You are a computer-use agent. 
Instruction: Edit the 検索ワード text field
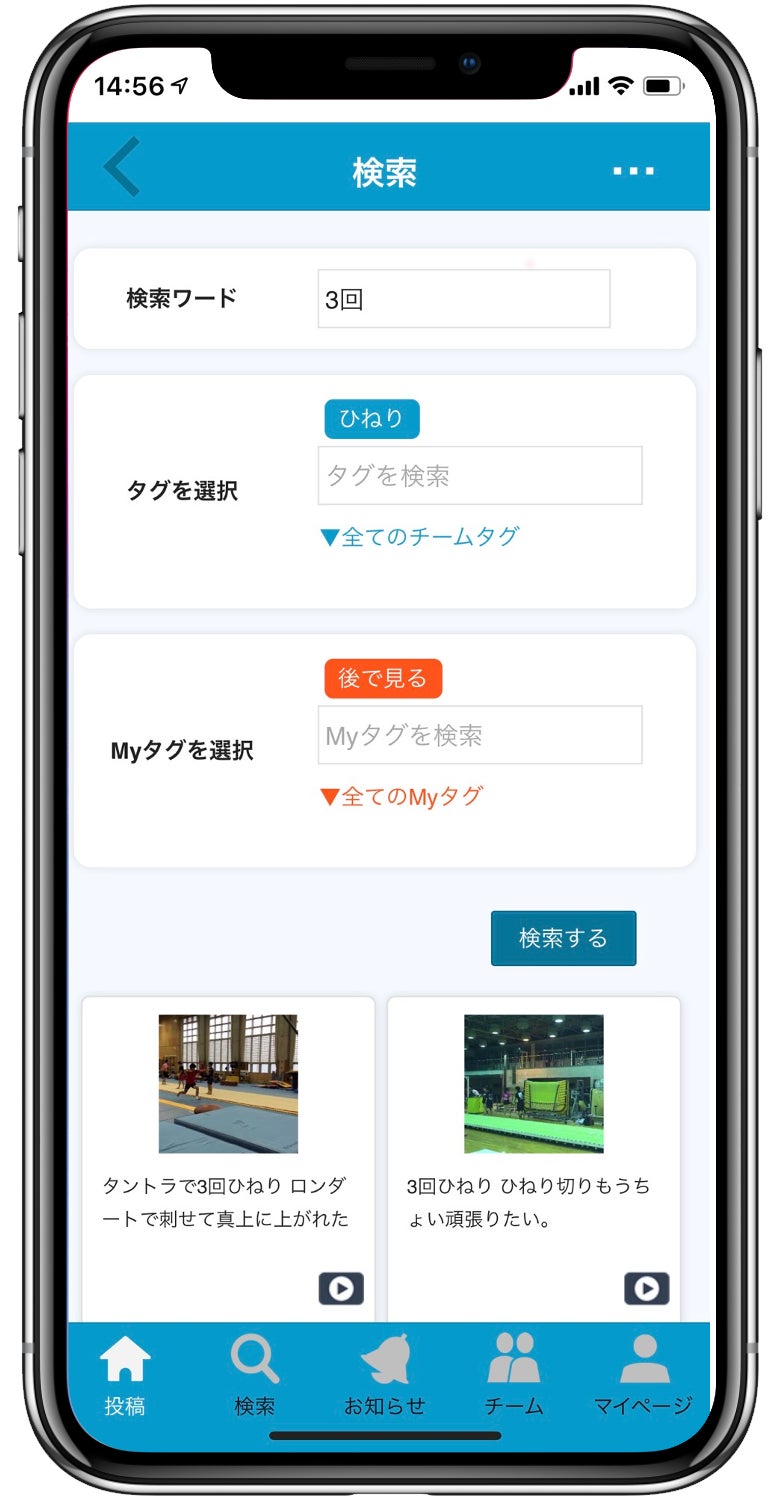[463, 299]
